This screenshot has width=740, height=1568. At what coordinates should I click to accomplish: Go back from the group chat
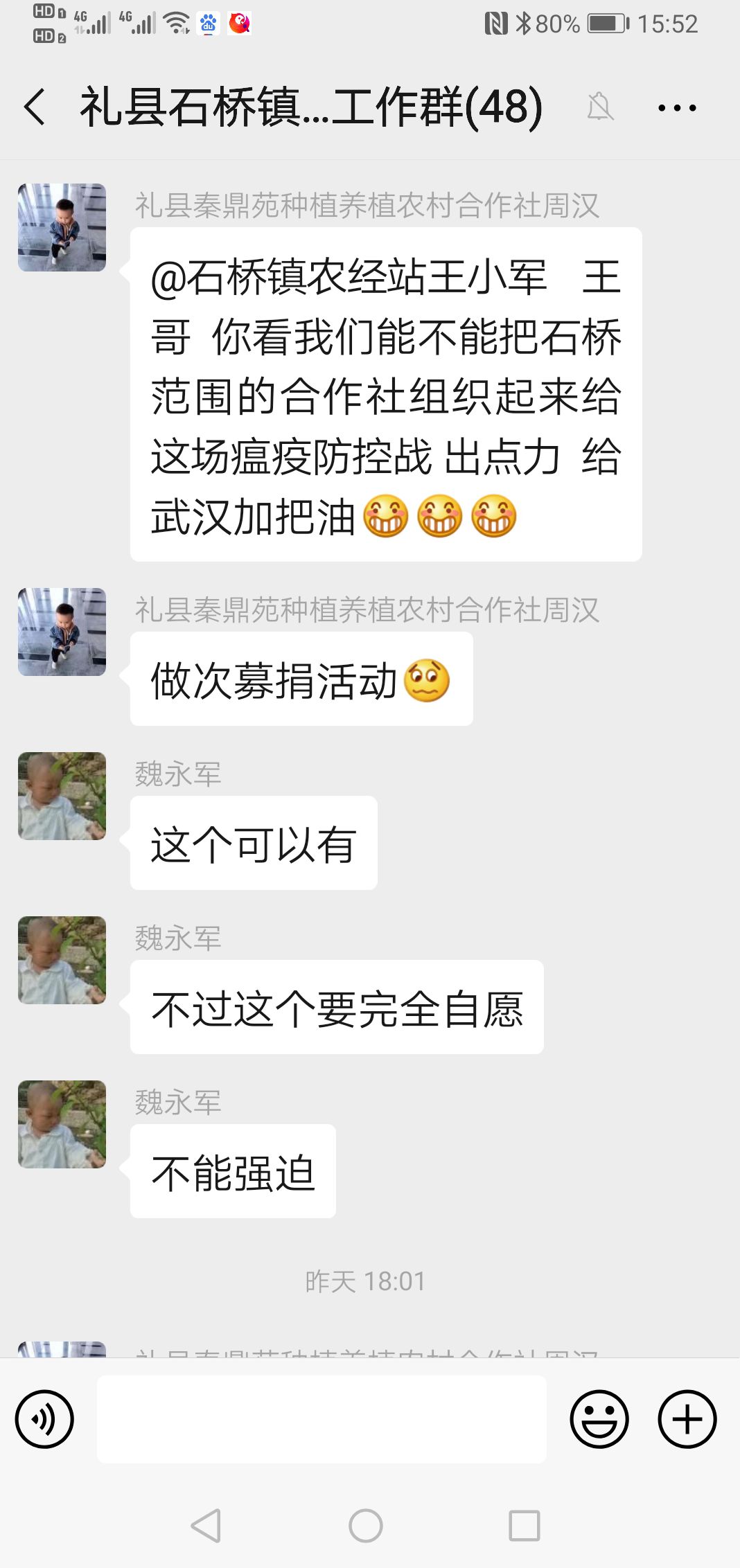(x=35, y=107)
